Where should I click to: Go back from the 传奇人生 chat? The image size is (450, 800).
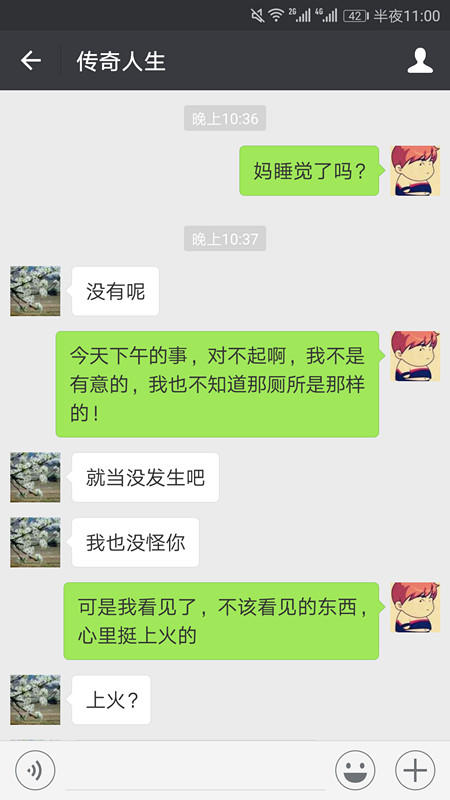click(x=31, y=61)
